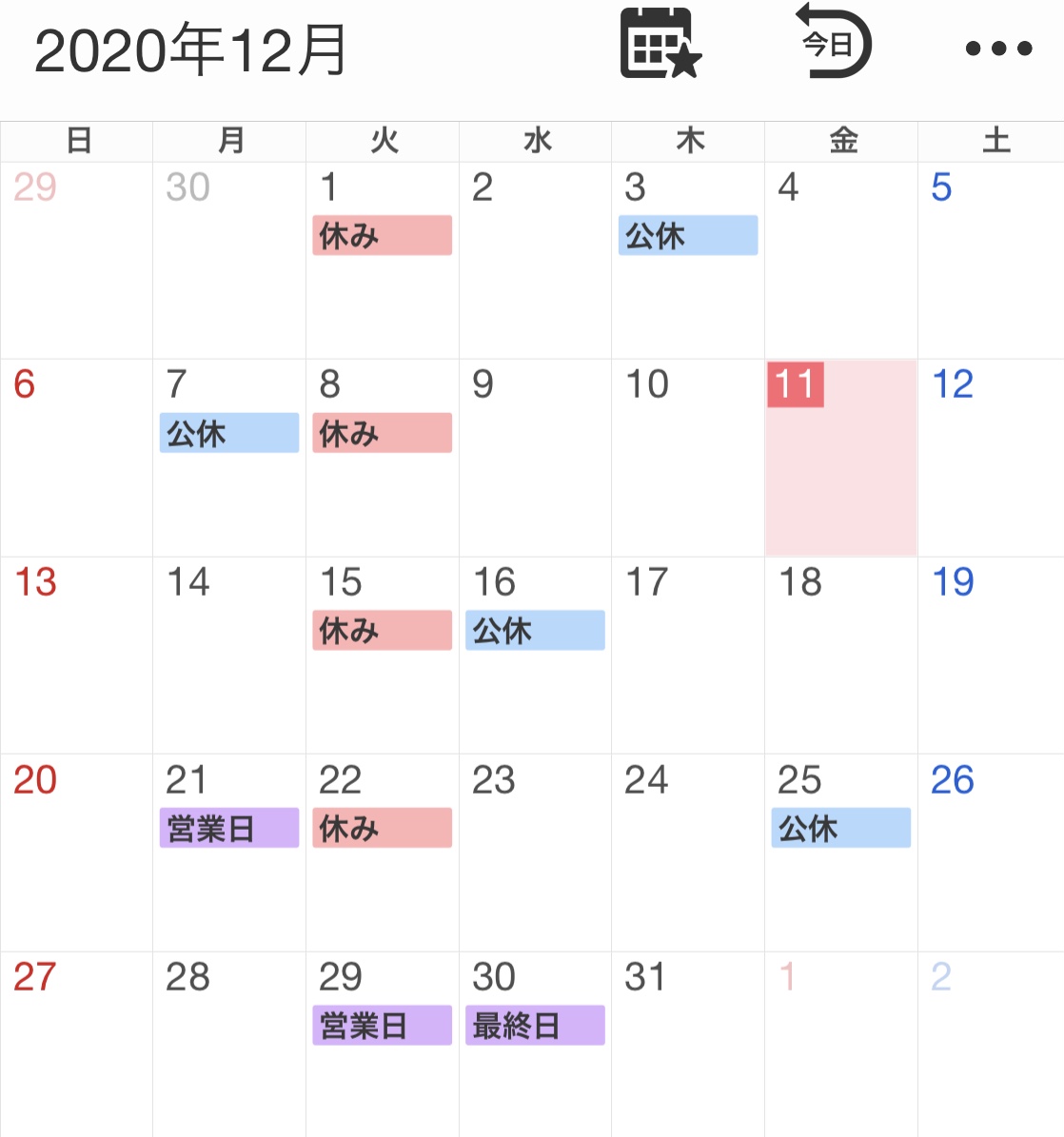Open the three-dot overflow menu

click(998, 49)
